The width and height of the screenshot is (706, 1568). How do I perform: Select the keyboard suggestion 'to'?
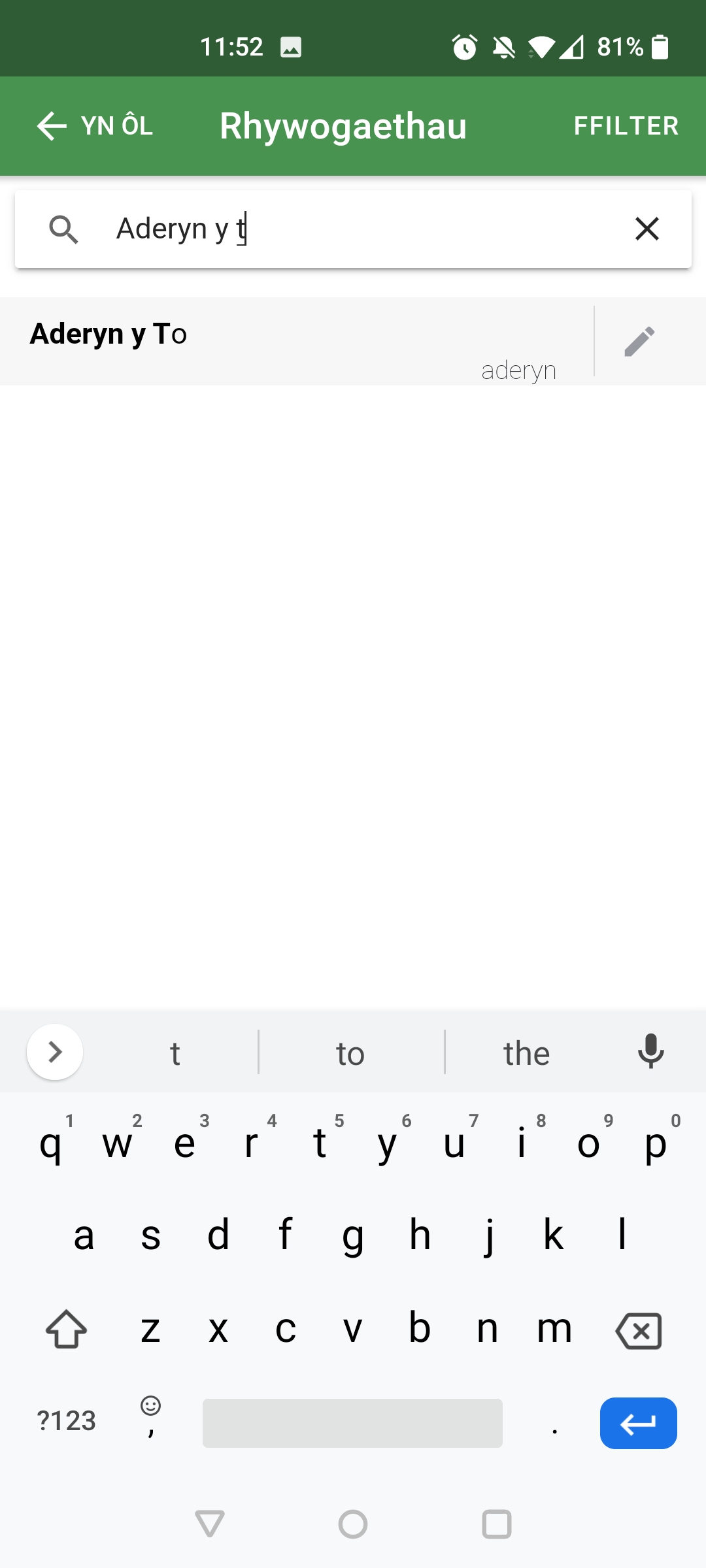350,1053
